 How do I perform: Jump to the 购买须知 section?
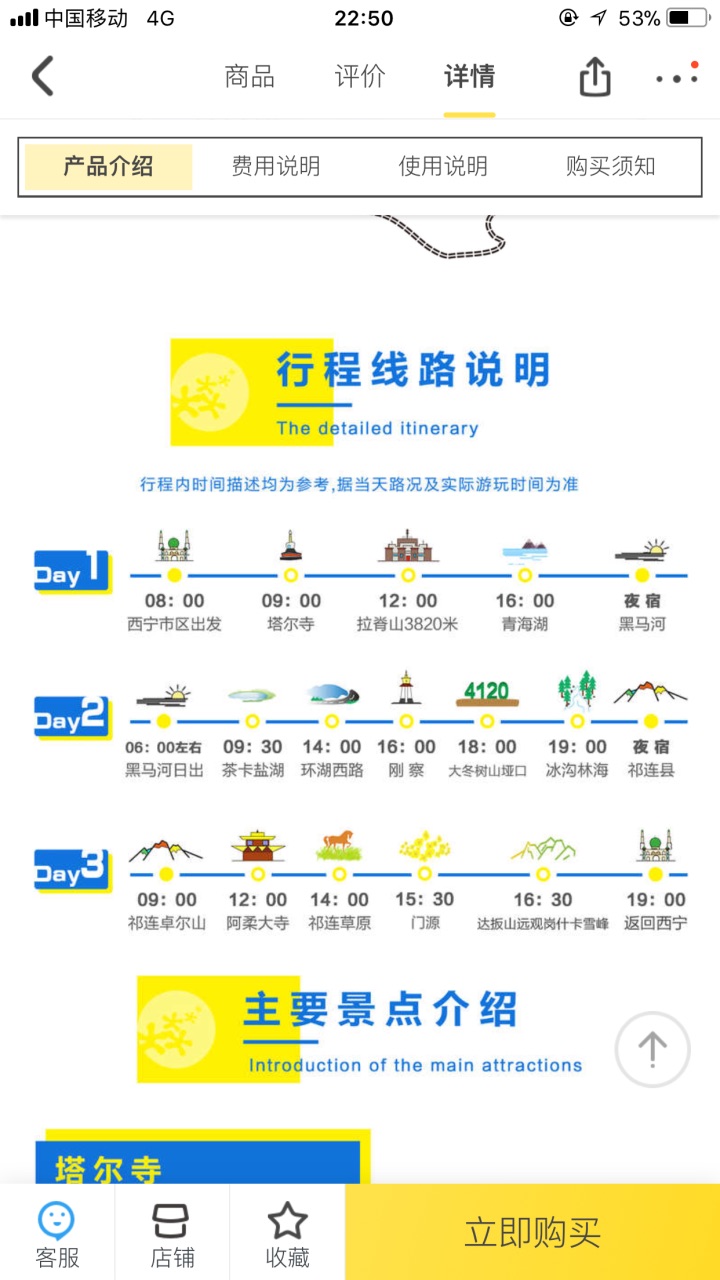click(x=610, y=167)
